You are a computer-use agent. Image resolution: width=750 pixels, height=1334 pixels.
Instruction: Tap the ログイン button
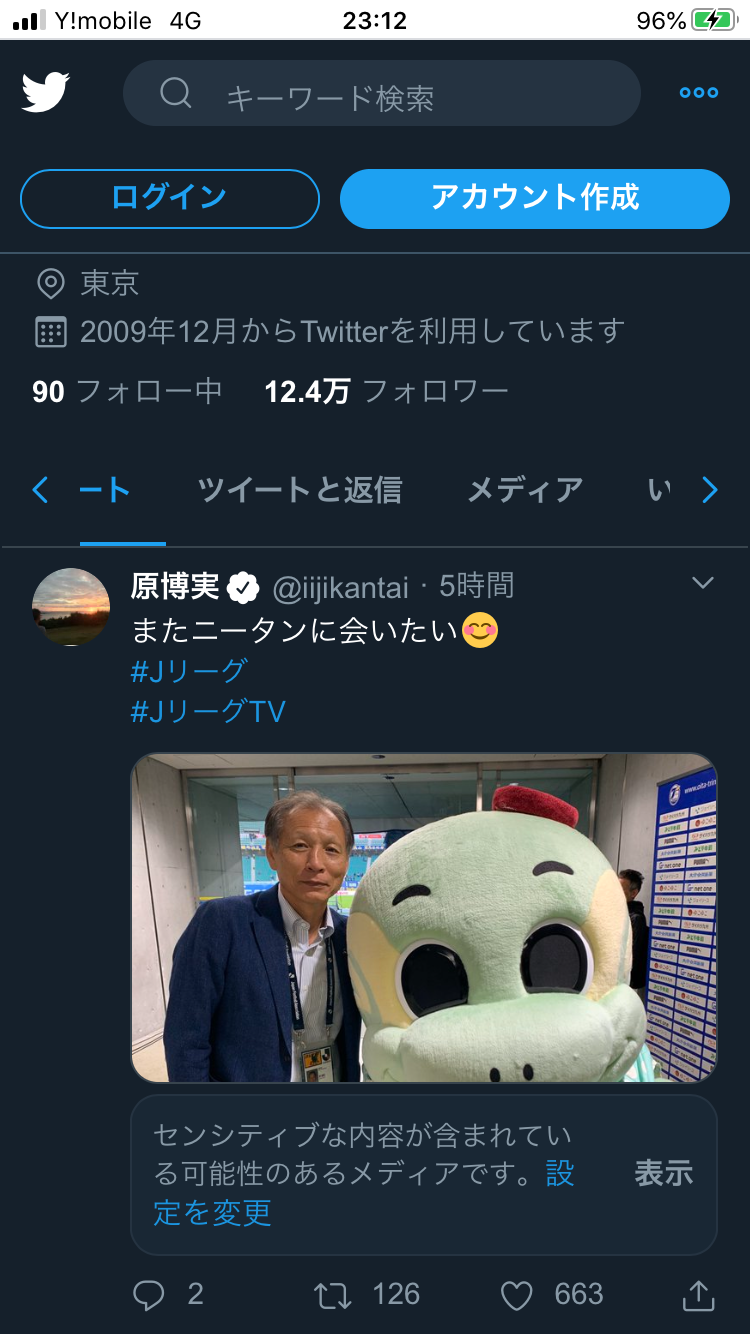coord(170,198)
